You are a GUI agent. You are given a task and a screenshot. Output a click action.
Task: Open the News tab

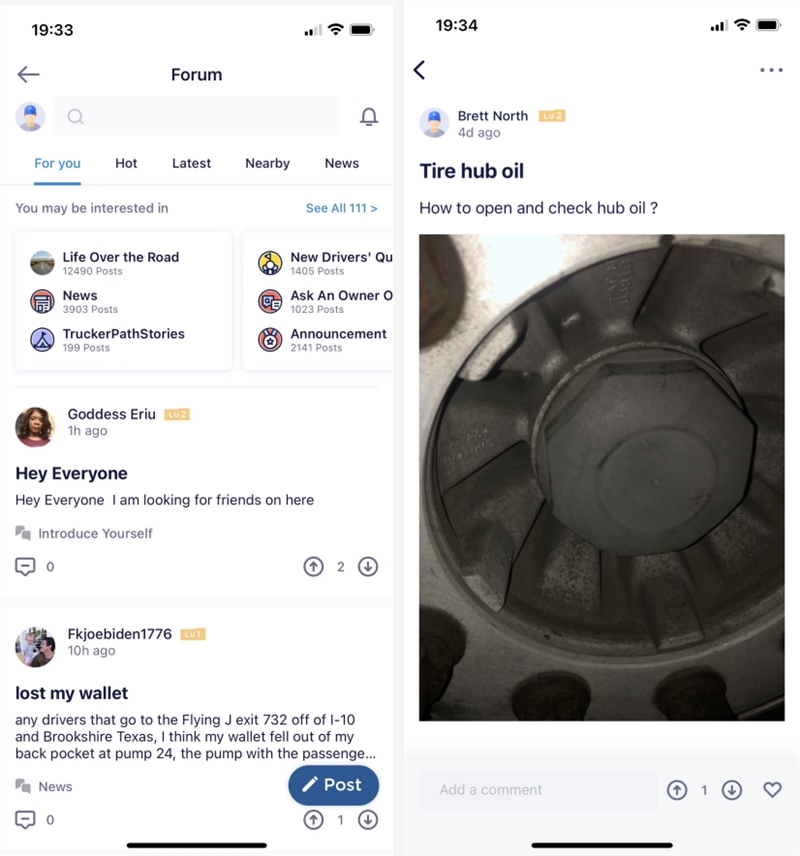coord(341,163)
